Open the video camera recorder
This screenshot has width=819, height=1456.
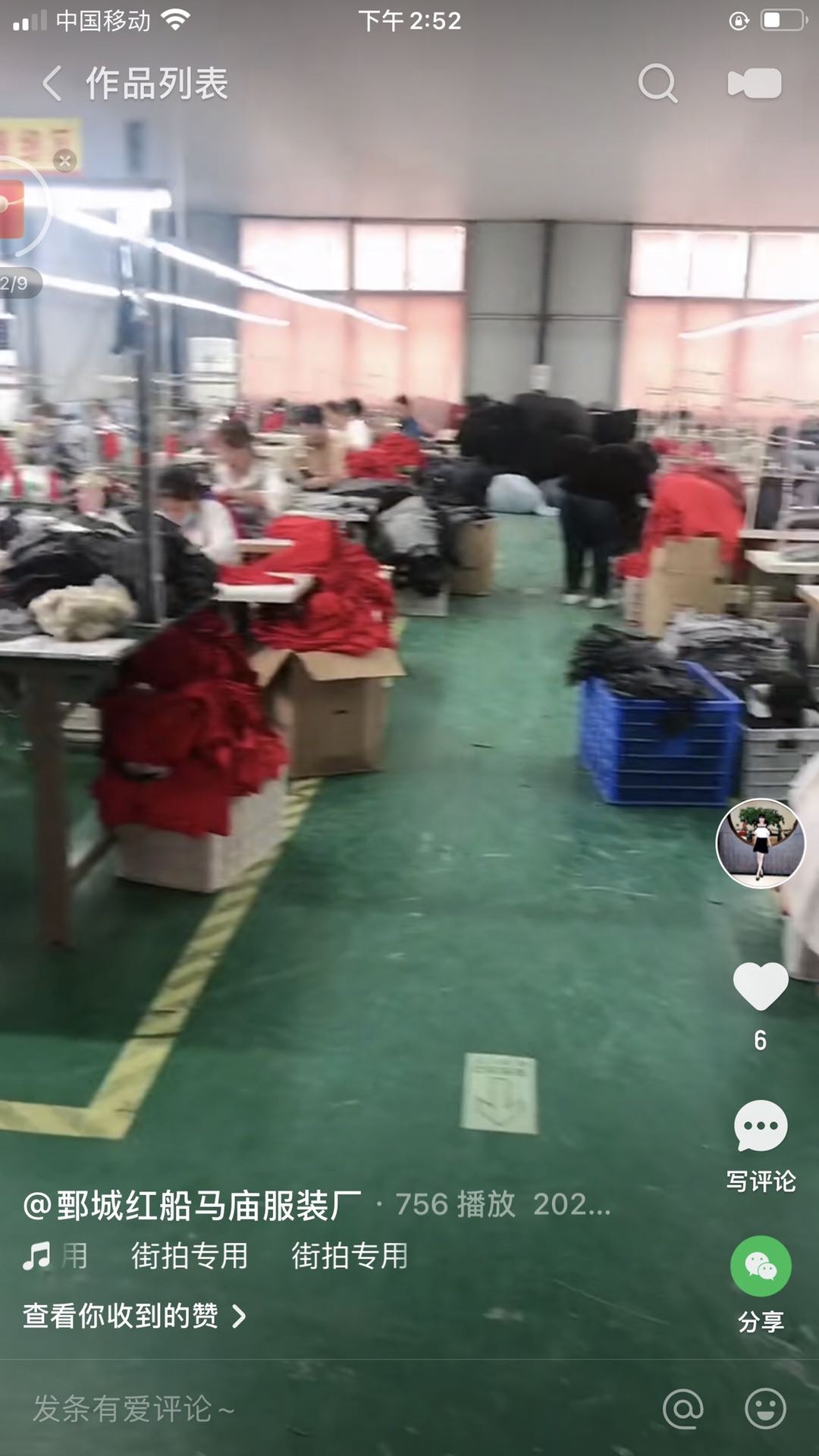click(x=754, y=83)
